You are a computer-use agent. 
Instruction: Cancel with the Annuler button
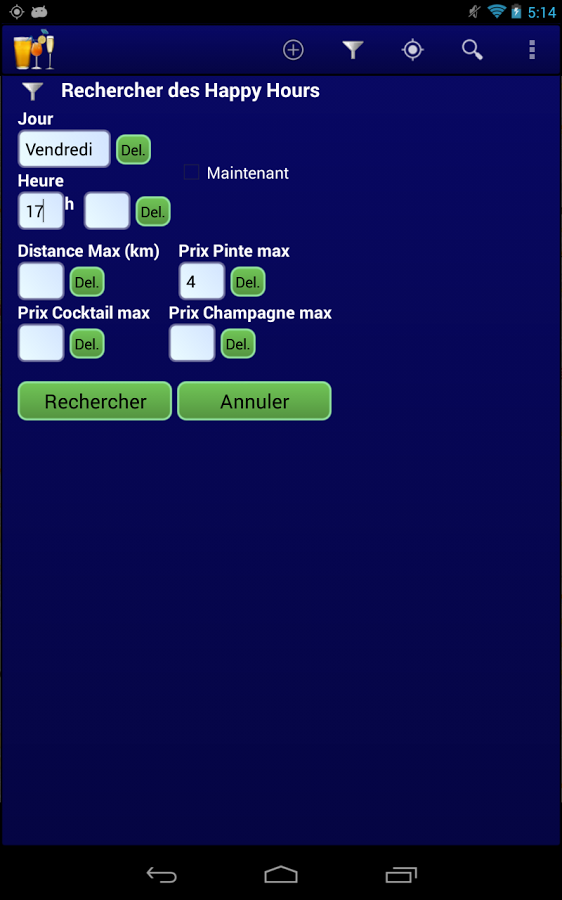tap(254, 401)
